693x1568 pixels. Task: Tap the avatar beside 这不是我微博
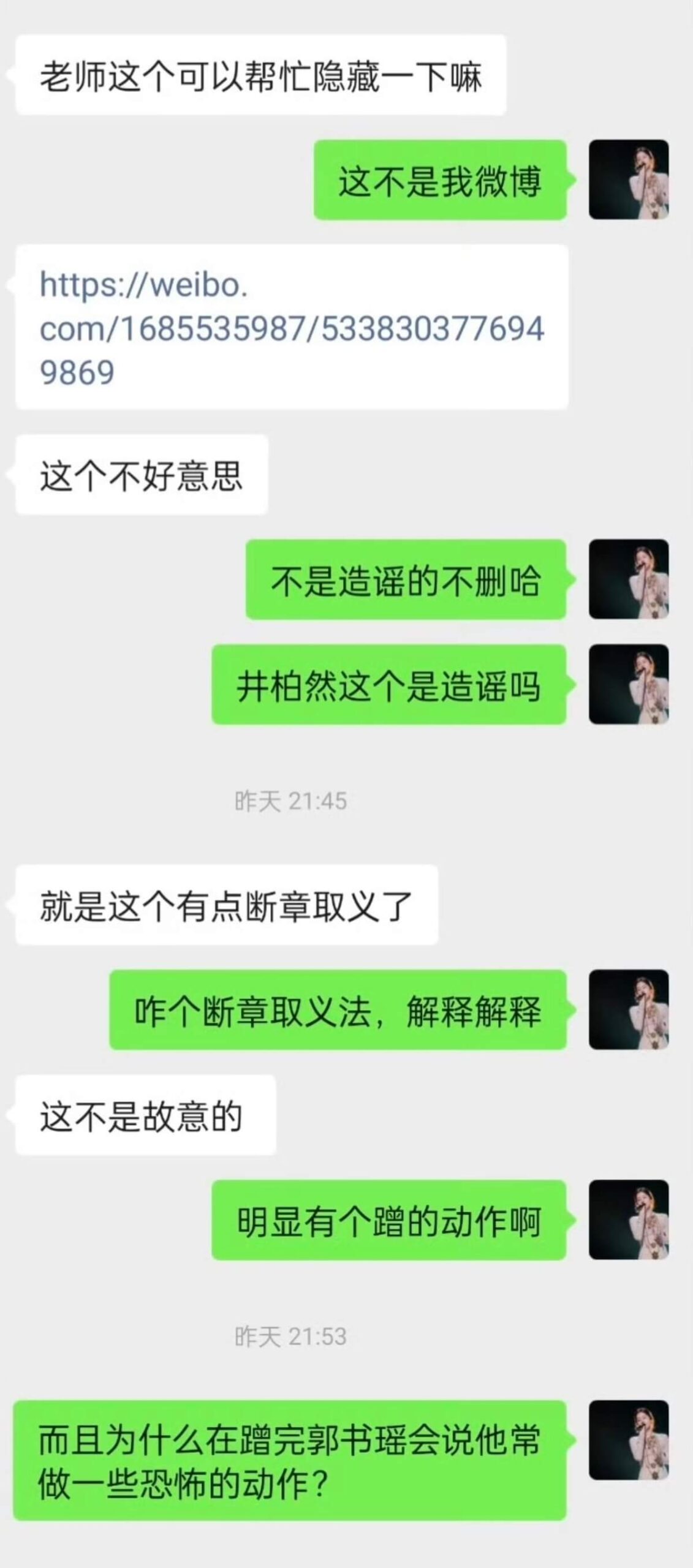click(629, 179)
